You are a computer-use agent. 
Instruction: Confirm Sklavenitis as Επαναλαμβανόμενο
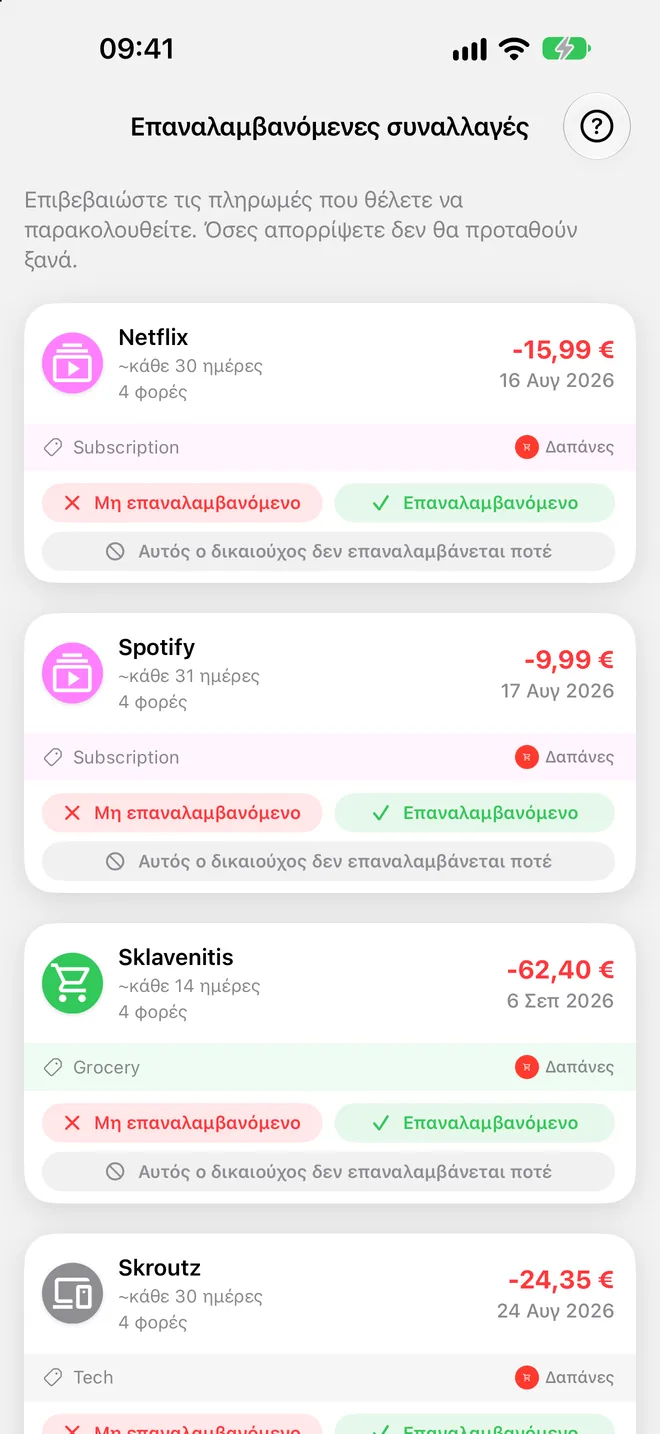474,1123
